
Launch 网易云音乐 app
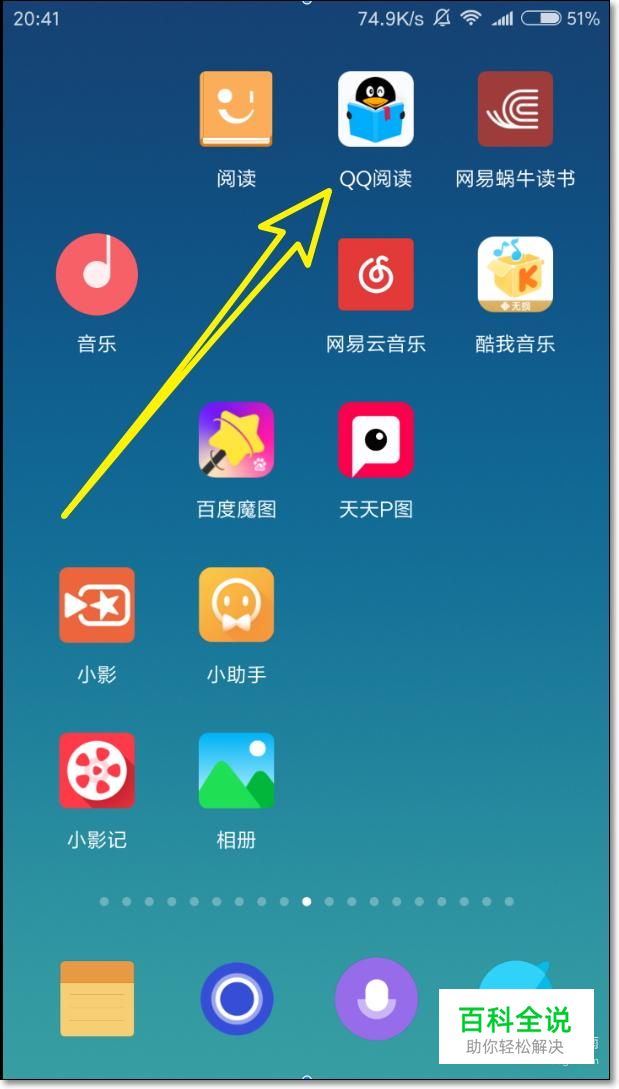click(376, 274)
